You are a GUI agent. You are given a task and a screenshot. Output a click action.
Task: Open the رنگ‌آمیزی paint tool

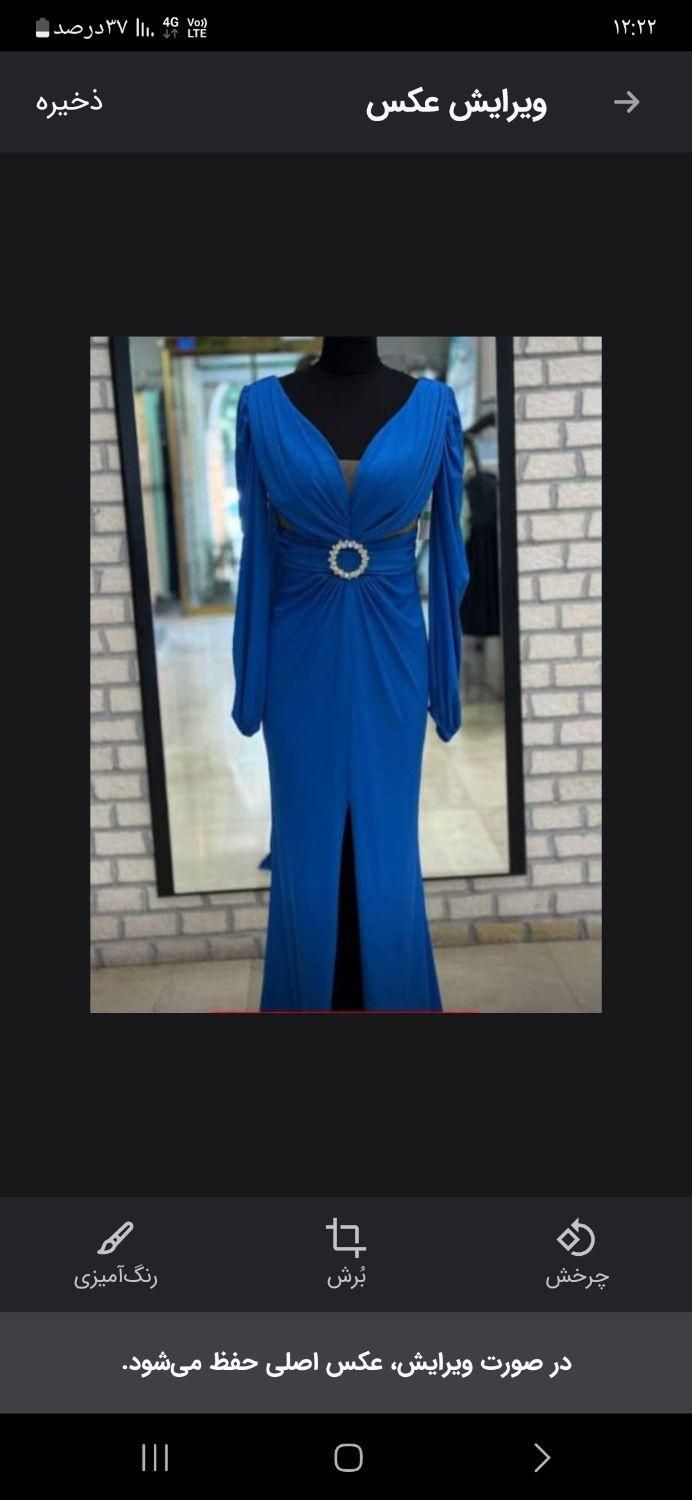coord(115,1252)
